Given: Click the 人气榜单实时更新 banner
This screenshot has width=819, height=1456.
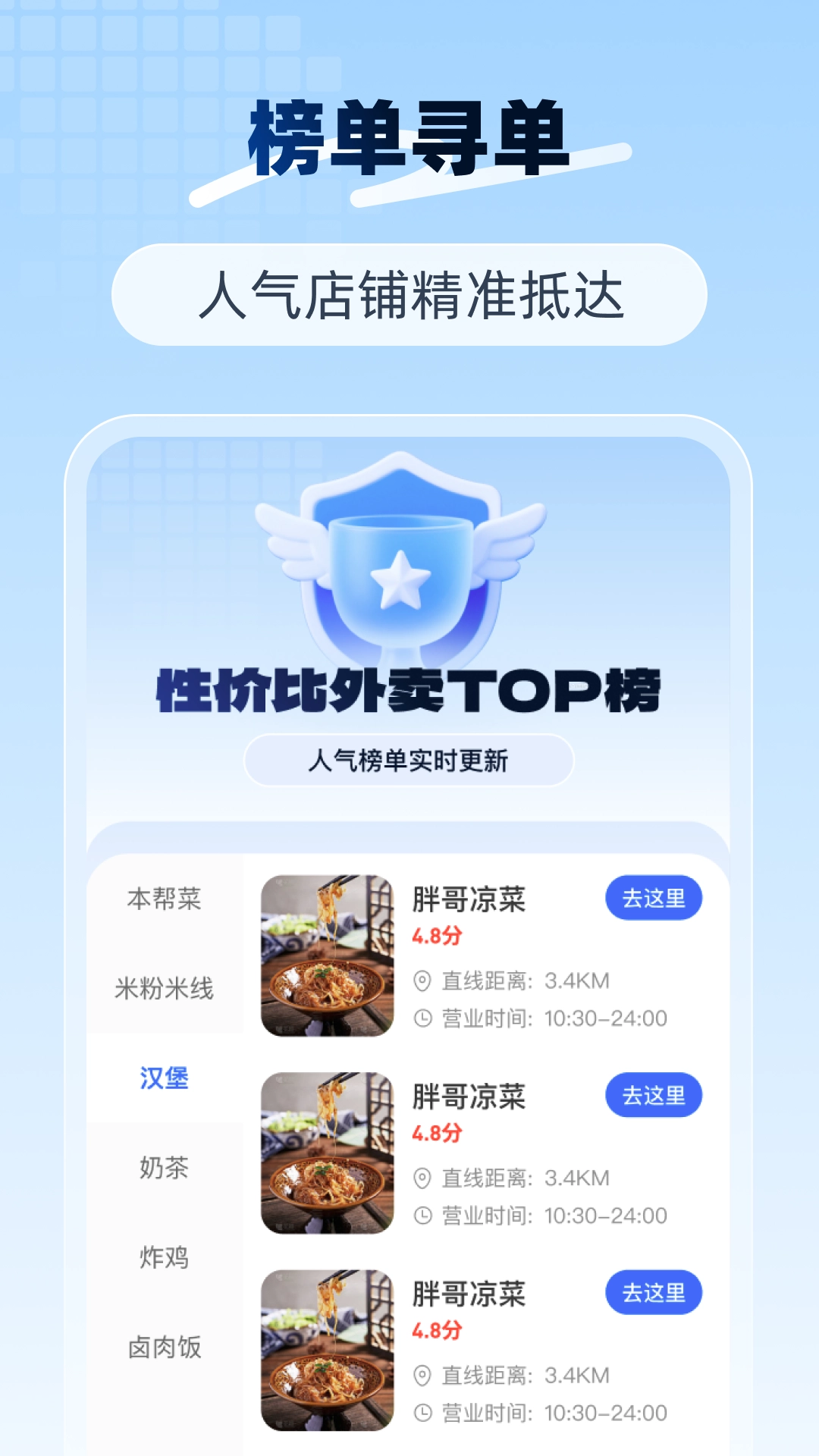Looking at the screenshot, I should click(x=409, y=761).
